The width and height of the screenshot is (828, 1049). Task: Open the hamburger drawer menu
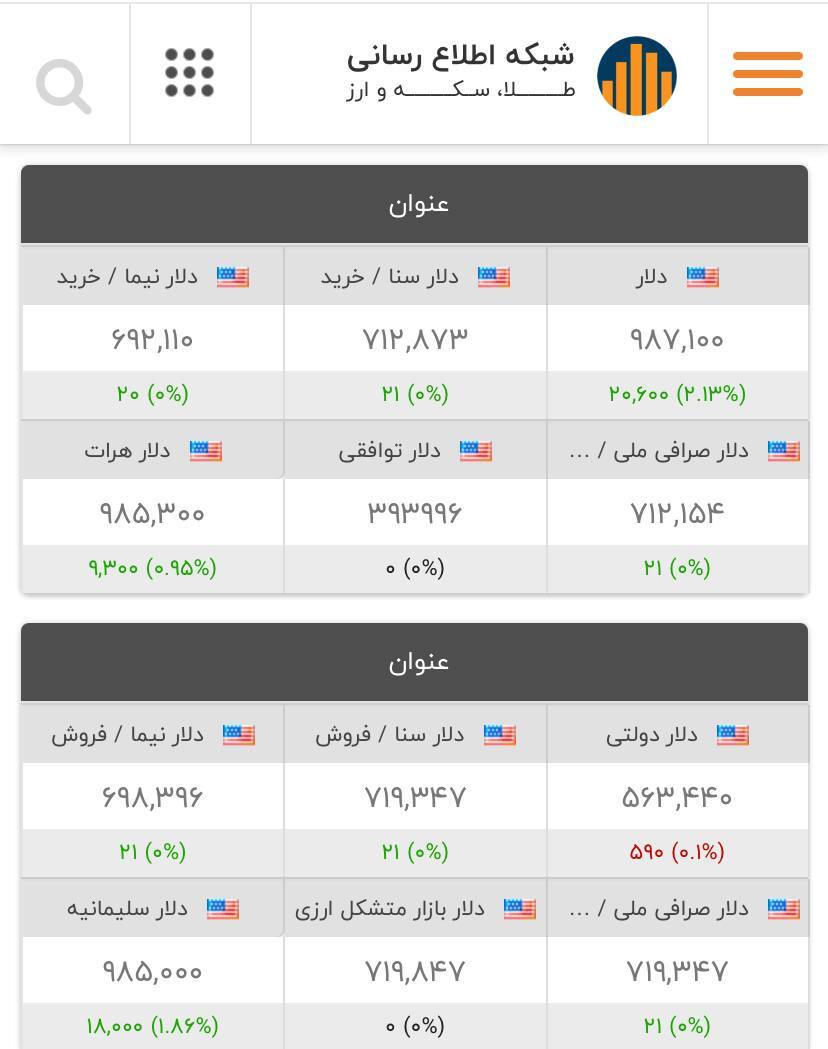[767, 74]
